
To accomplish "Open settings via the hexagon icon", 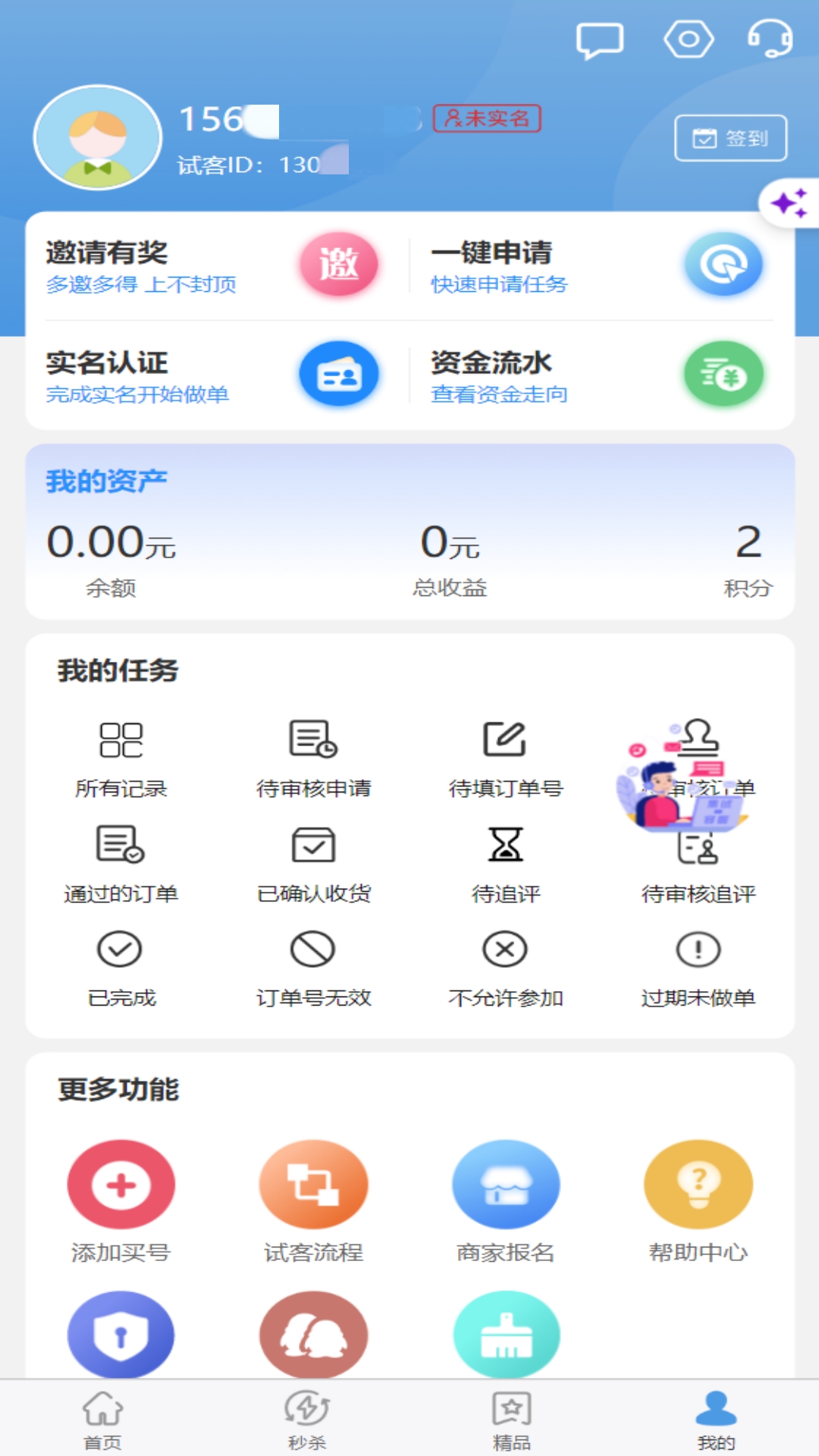I will click(689, 39).
